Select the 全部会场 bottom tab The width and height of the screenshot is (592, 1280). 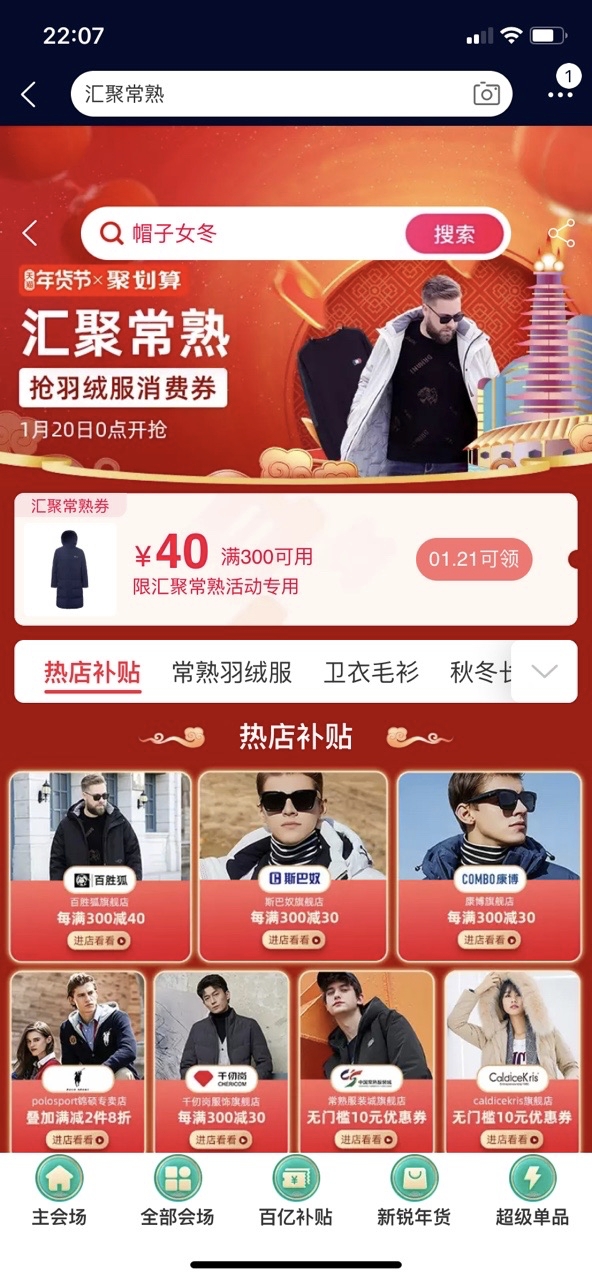click(x=177, y=1191)
